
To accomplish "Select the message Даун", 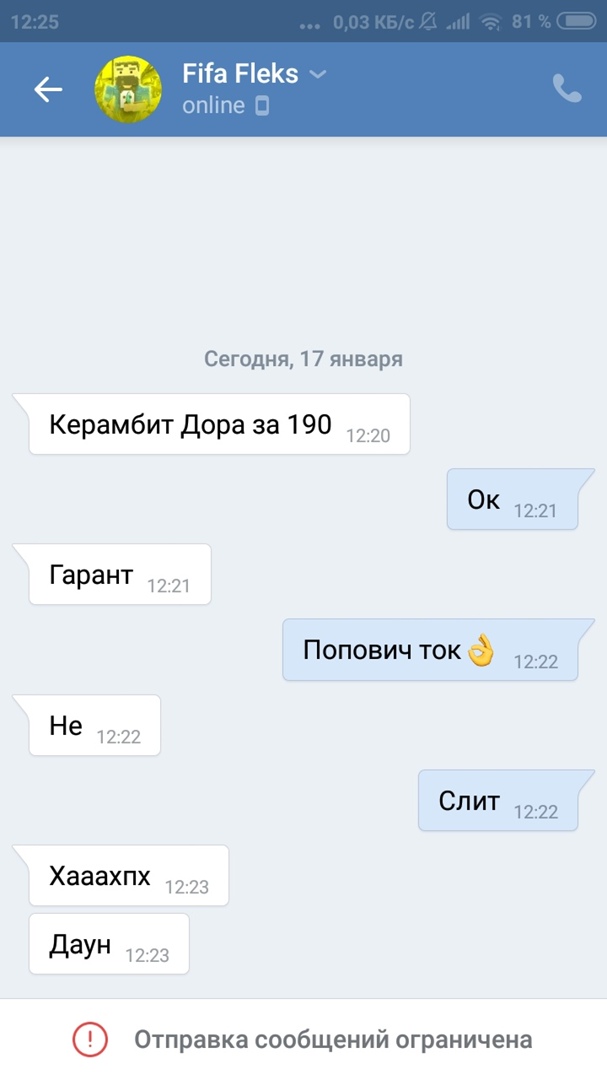I will coord(108,944).
